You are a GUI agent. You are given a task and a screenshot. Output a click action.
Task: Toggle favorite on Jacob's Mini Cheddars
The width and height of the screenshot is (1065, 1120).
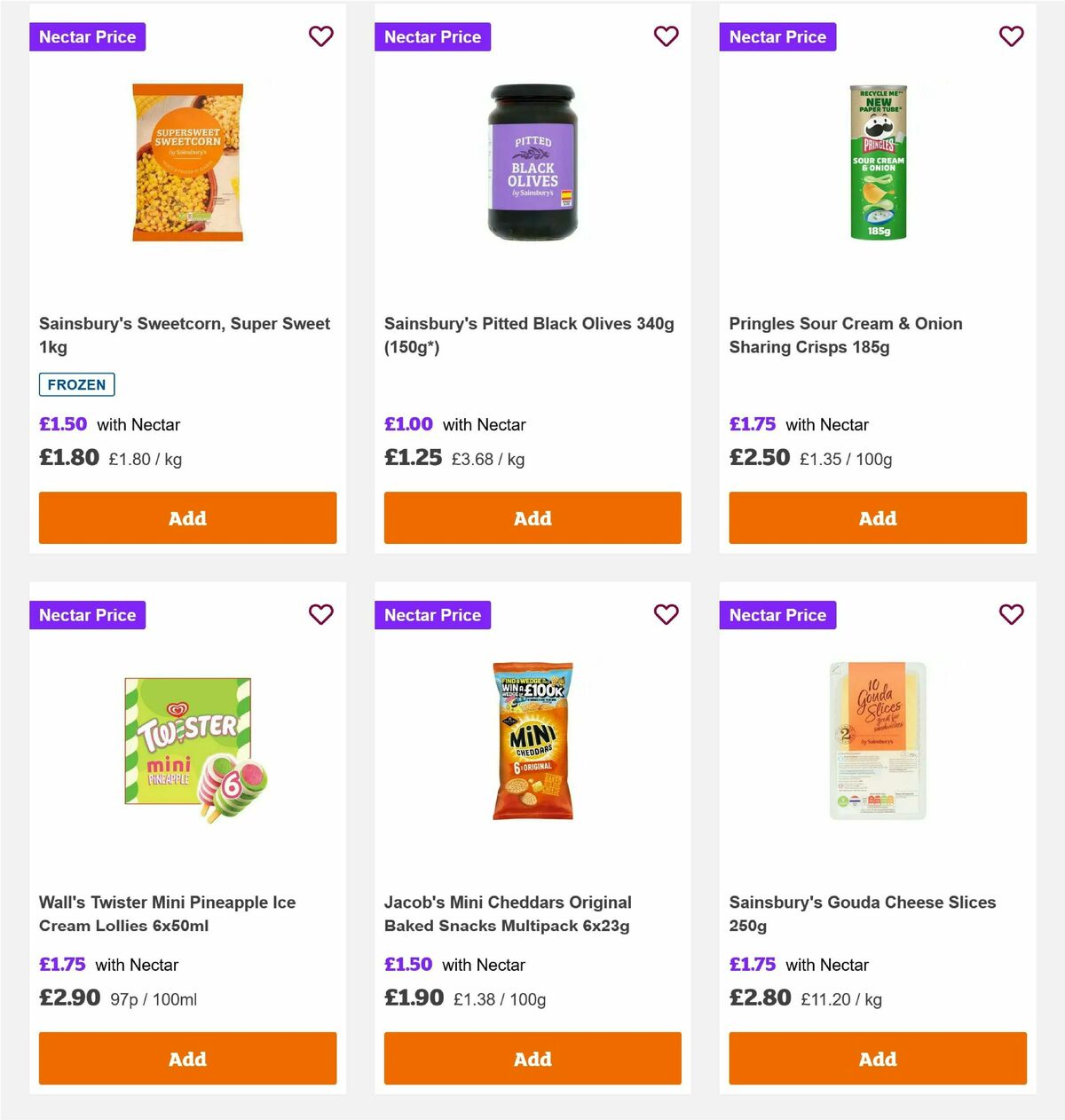[667, 614]
